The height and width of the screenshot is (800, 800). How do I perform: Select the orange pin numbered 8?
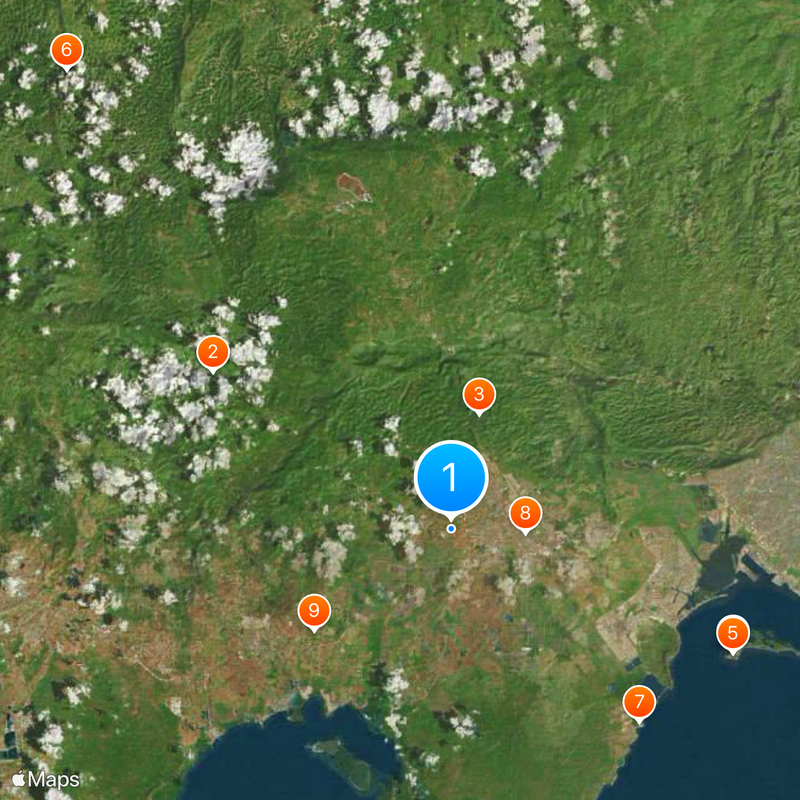525,514
